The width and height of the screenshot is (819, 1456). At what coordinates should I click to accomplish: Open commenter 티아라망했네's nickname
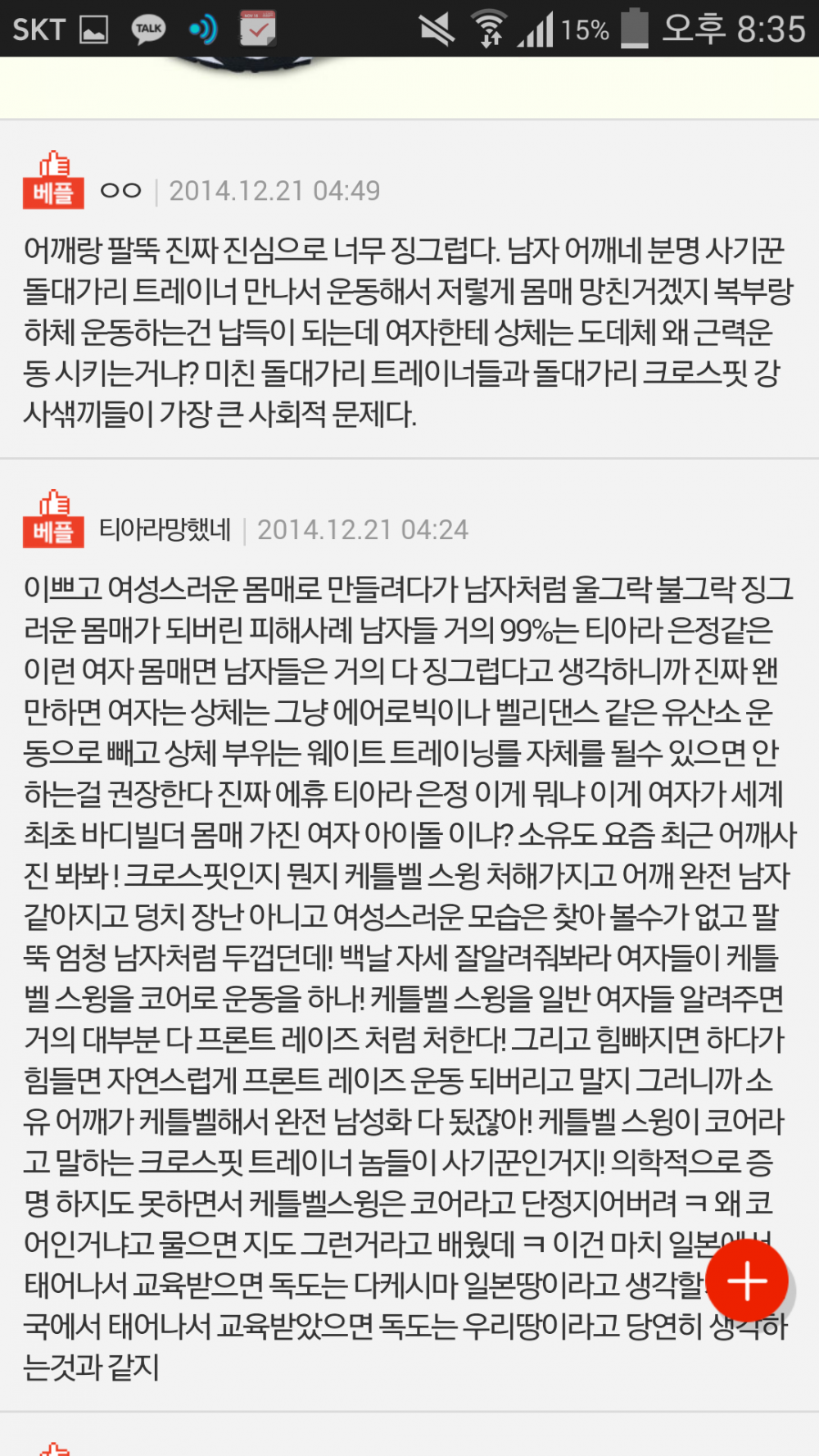[x=165, y=529]
